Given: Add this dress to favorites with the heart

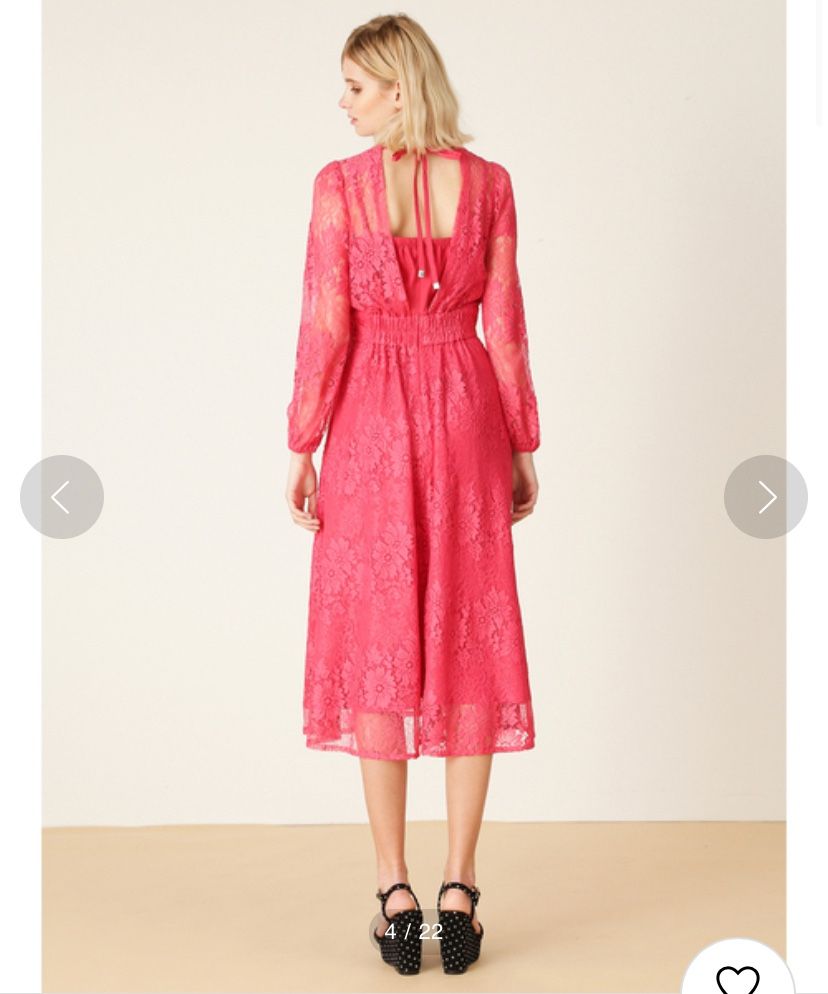Looking at the screenshot, I should 738,977.
